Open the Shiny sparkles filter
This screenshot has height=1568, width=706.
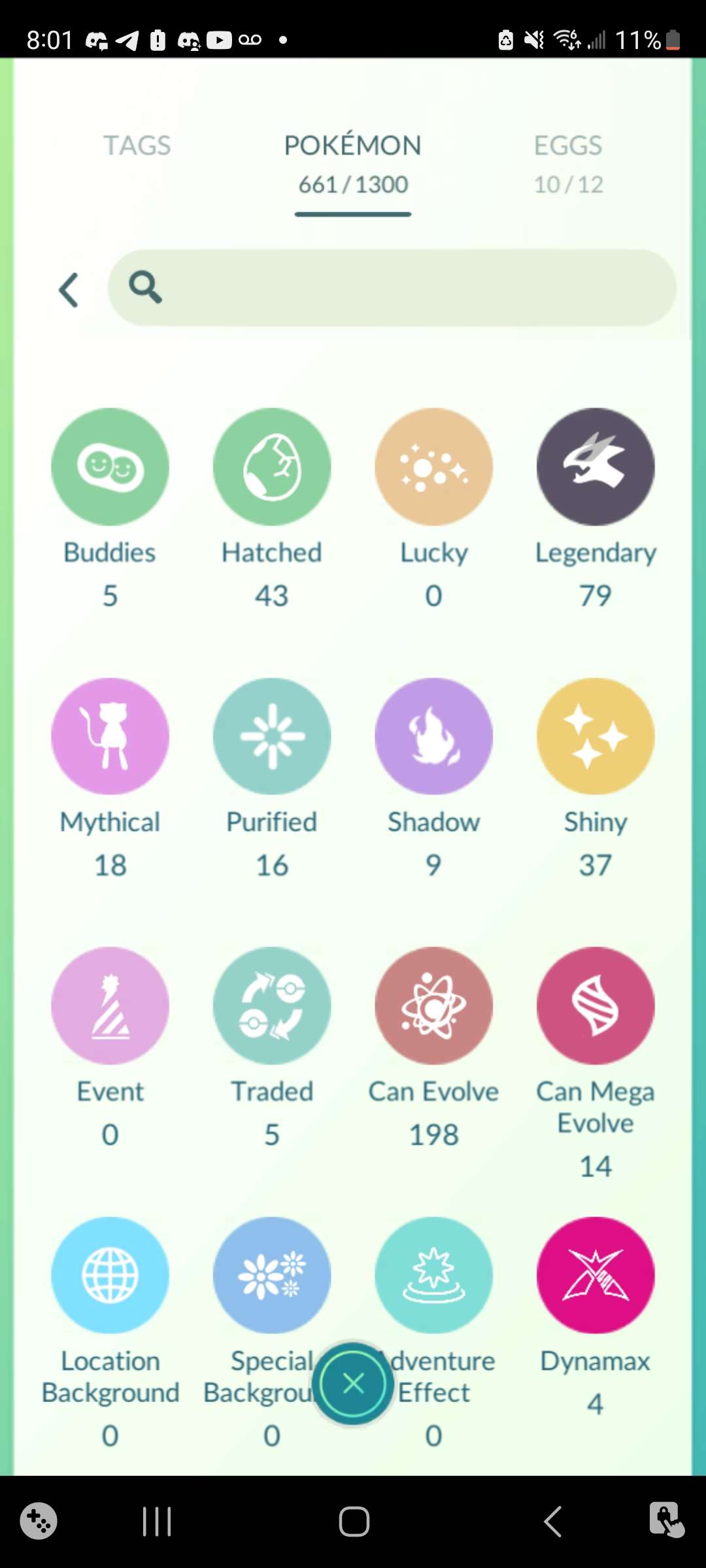click(595, 735)
